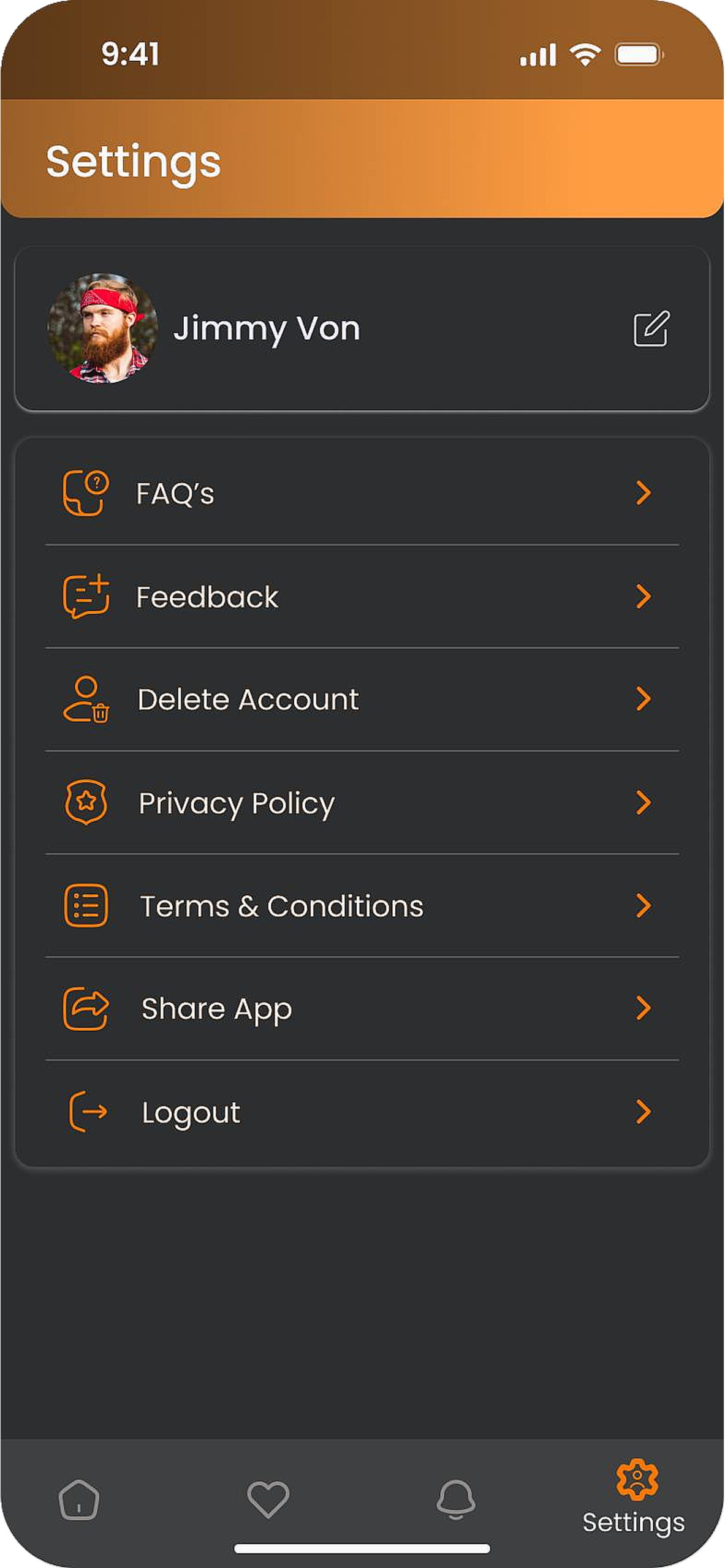The height and width of the screenshot is (1568, 725).
Task: Select the Logout exit icon
Action: tap(86, 1112)
